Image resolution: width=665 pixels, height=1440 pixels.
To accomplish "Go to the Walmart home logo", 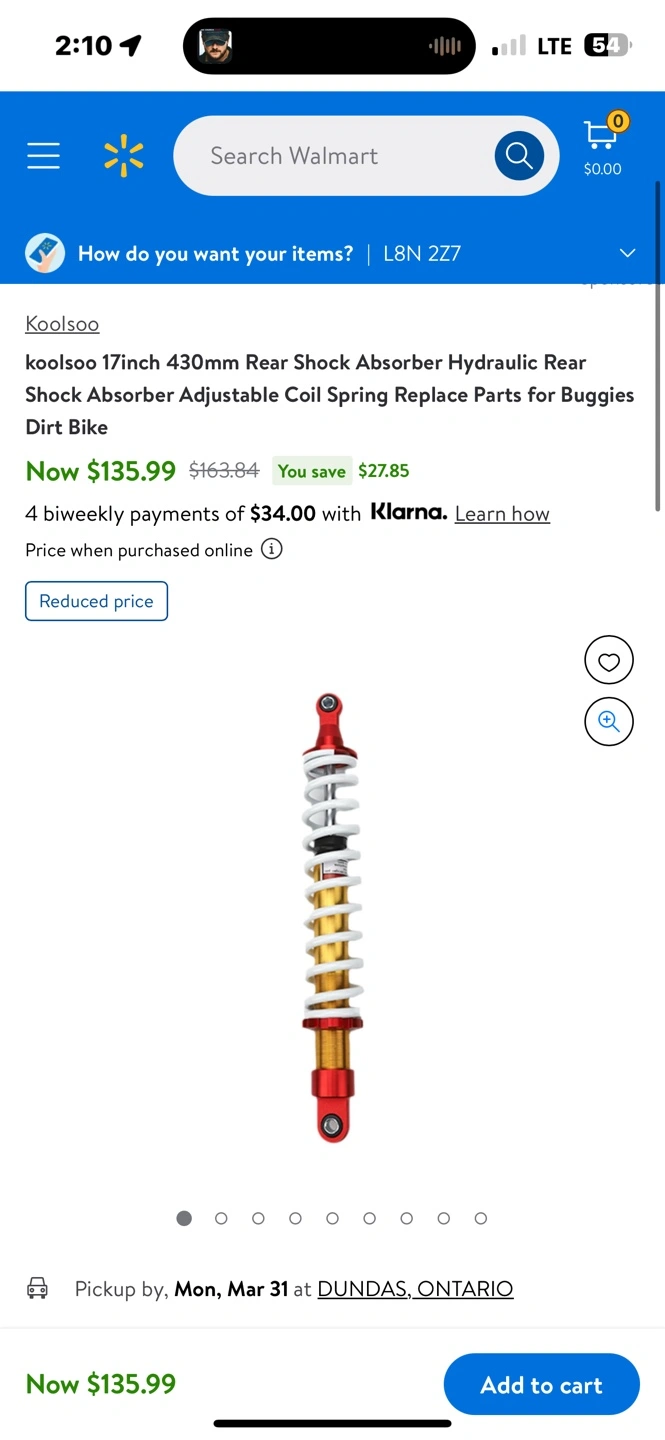I will pyautogui.click(x=124, y=156).
